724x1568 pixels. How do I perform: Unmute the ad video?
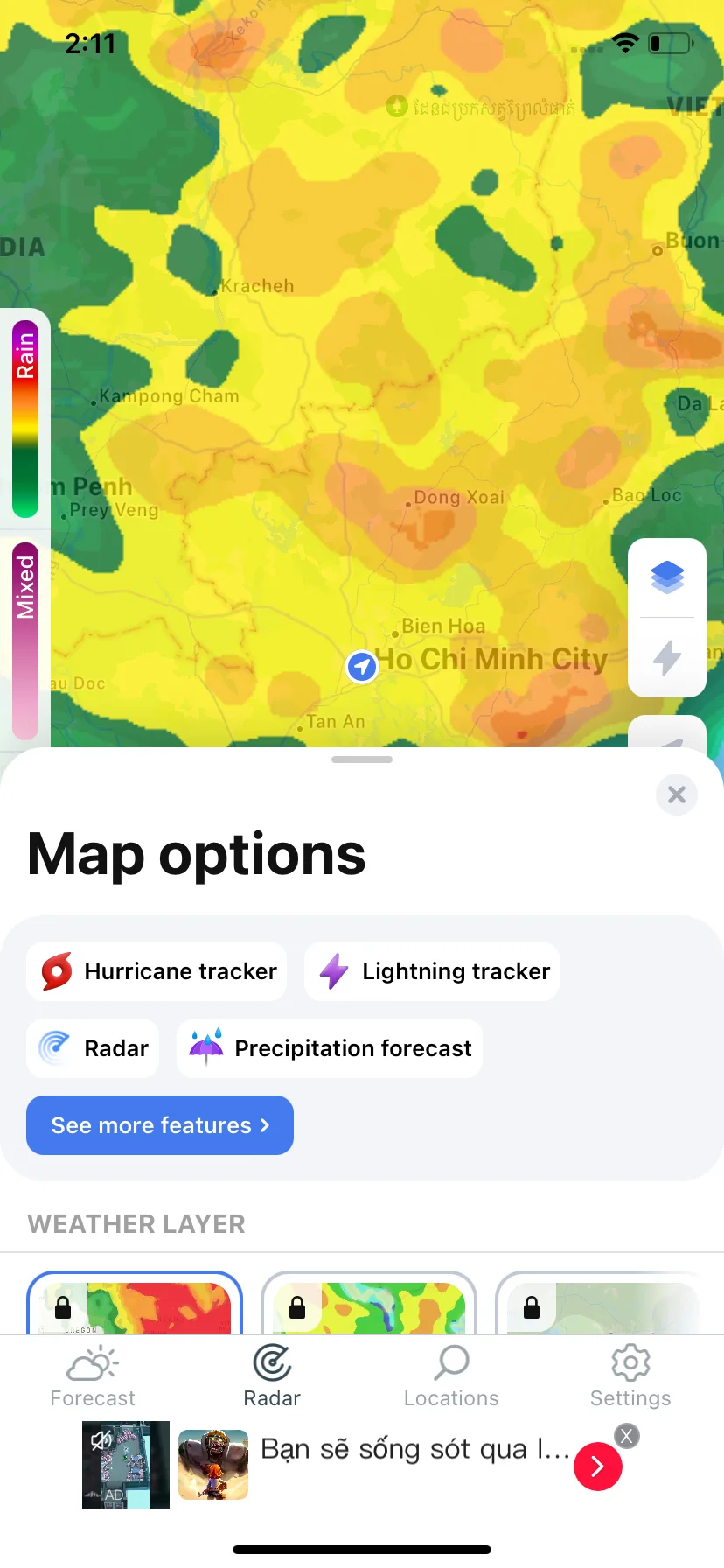[101, 1439]
